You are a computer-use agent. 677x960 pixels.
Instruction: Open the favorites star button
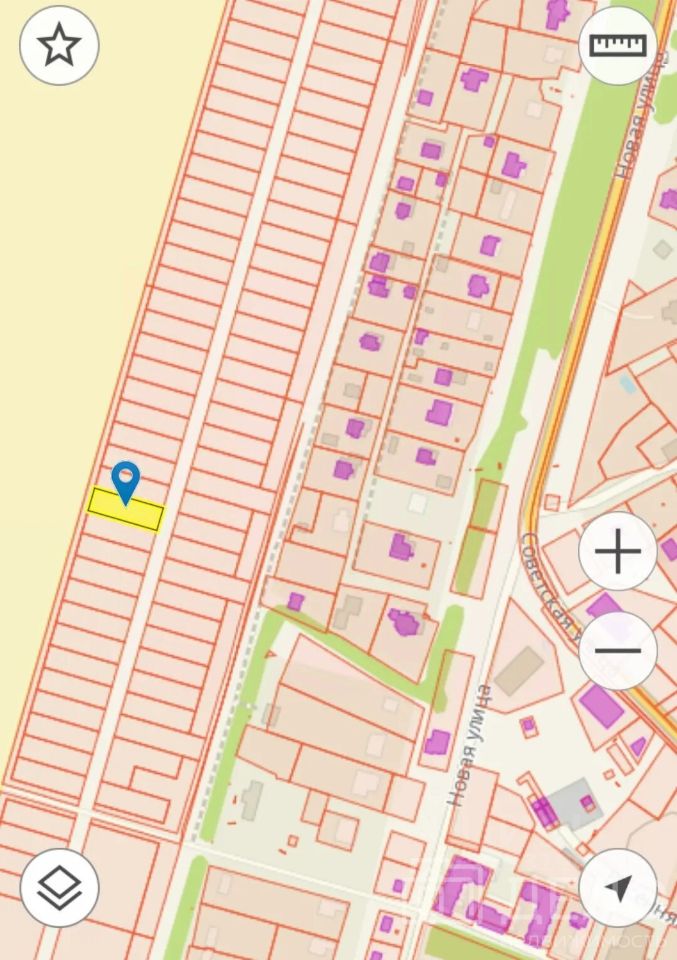pyautogui.click(x=59, y=45)
